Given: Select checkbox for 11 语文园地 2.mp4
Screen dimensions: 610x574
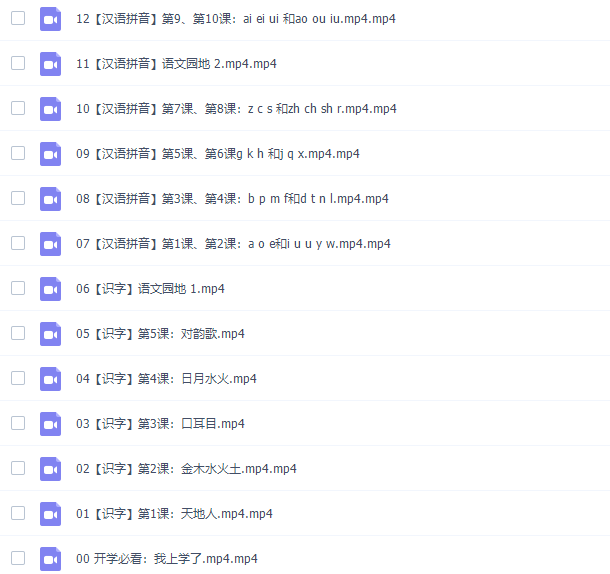Looking at the screenshot, I should [18, 63].
